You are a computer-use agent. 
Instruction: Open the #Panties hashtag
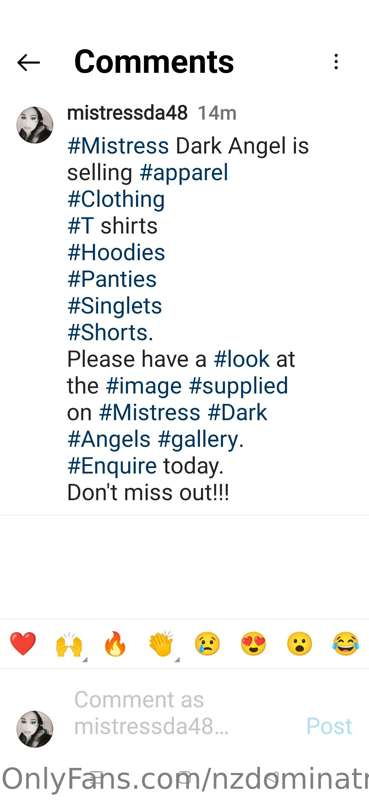pyautogui.click(x=112, y=279)
